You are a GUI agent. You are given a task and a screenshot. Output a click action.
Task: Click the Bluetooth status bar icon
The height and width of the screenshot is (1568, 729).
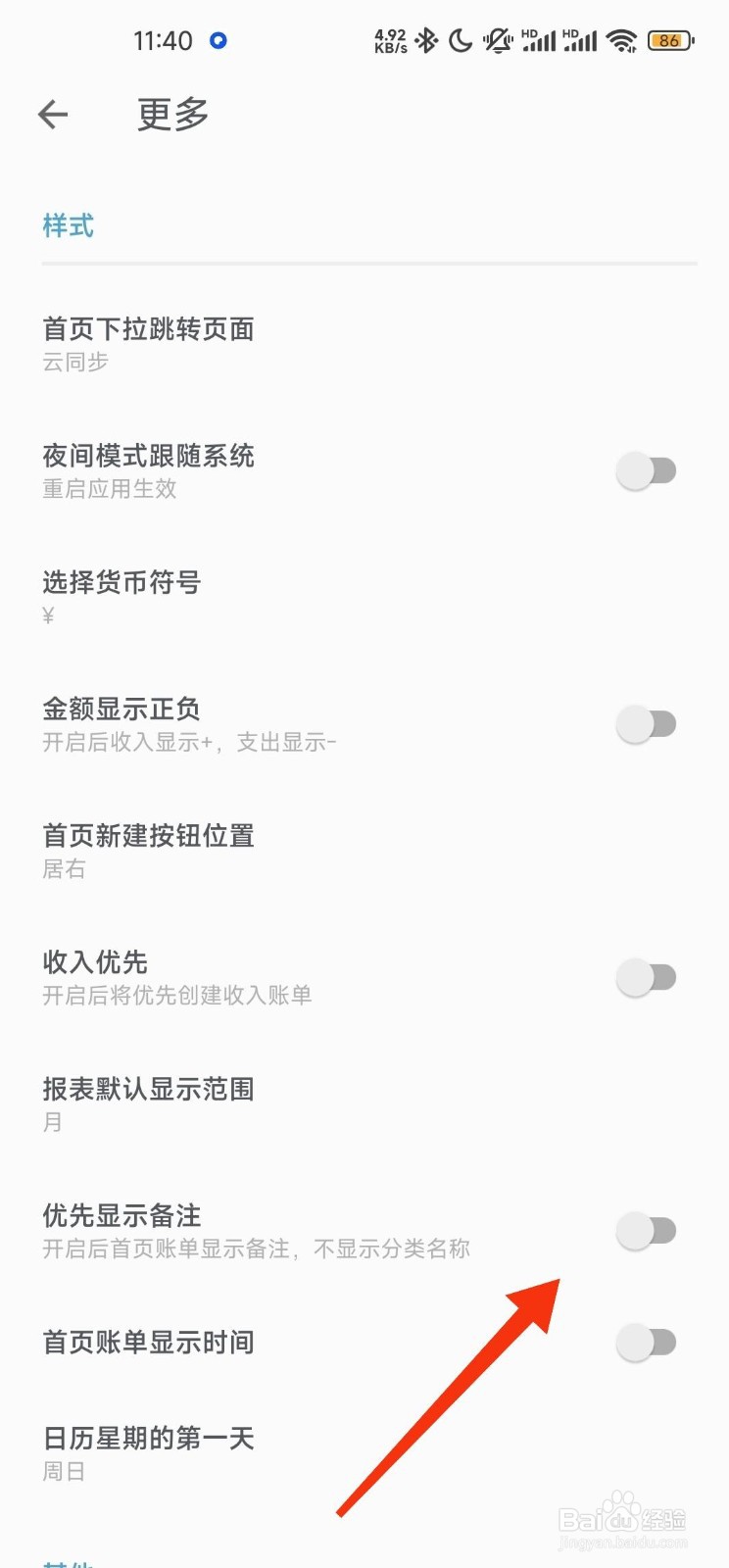(425, 41)
